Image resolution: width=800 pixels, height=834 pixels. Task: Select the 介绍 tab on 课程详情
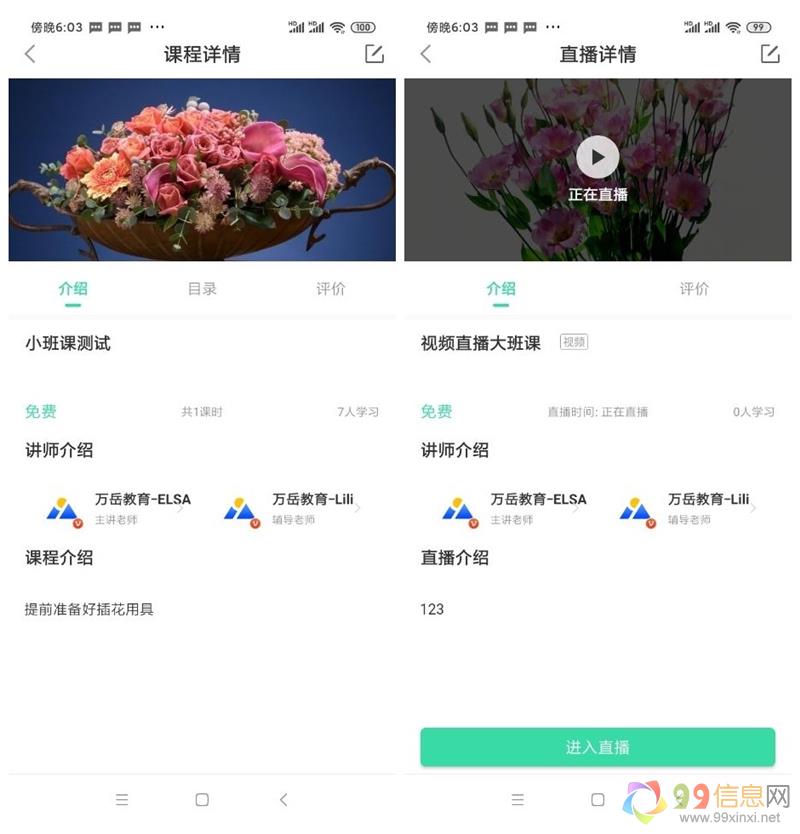73,289
